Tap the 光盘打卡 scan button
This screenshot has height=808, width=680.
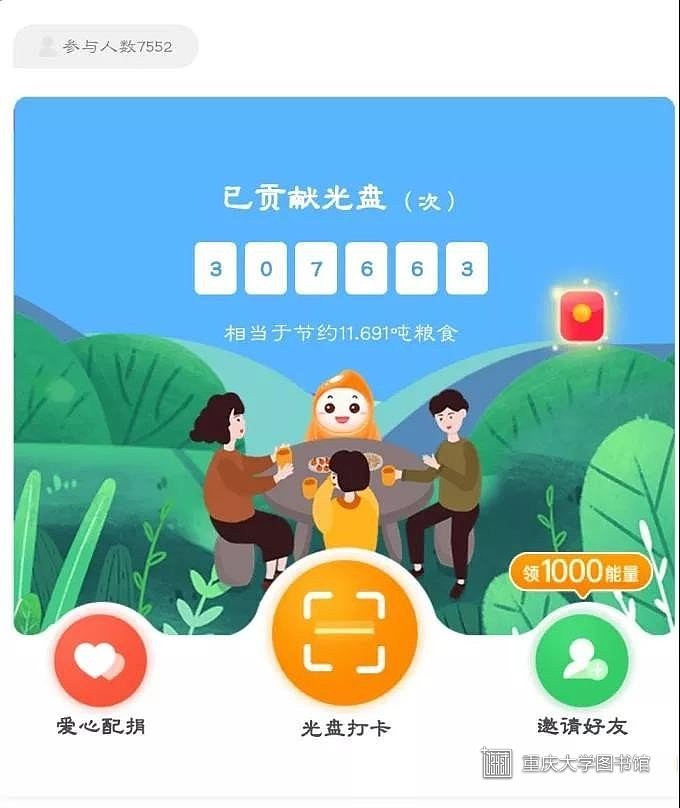coord(344,633)
